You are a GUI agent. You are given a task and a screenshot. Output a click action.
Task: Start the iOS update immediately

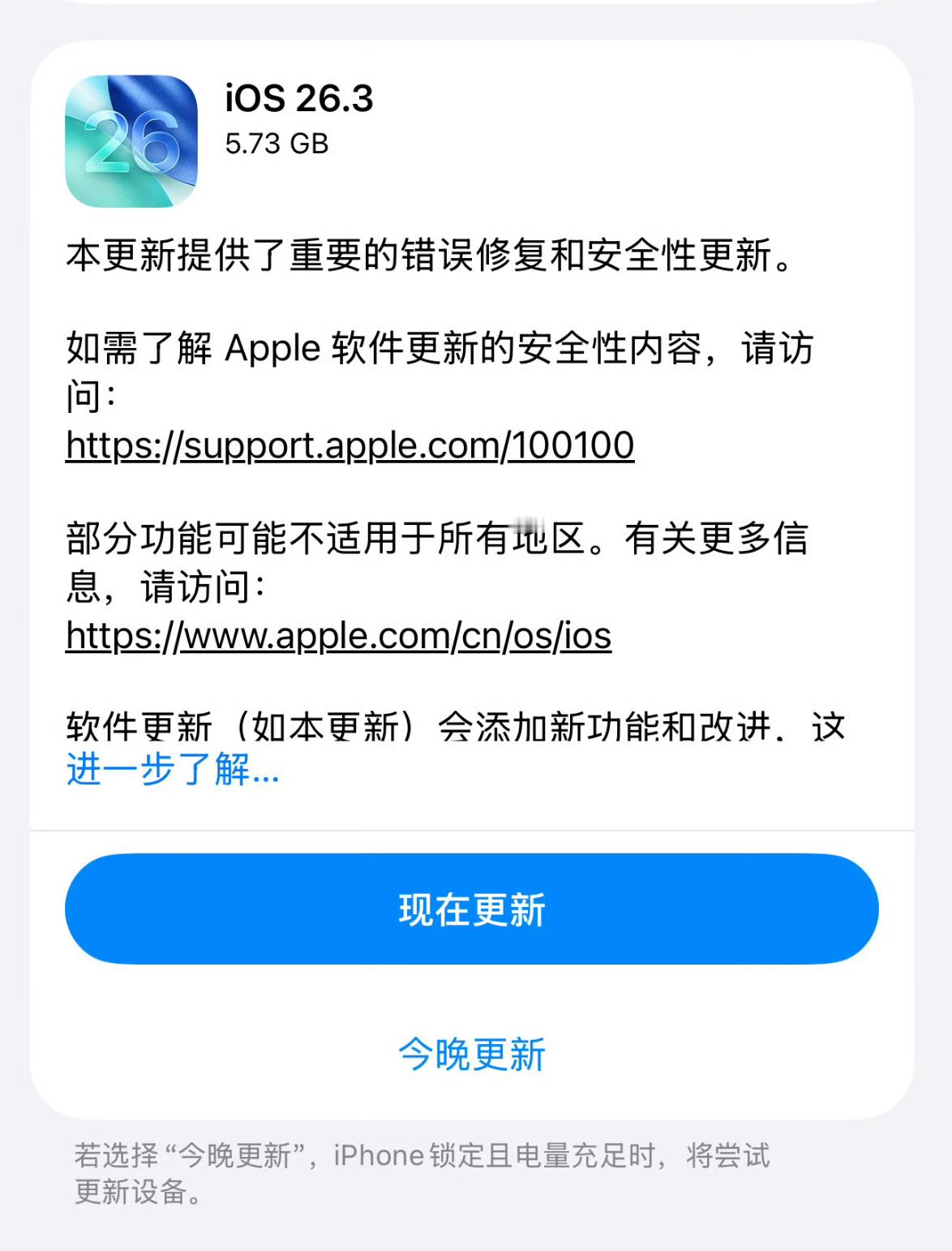[x=471, y=909]
